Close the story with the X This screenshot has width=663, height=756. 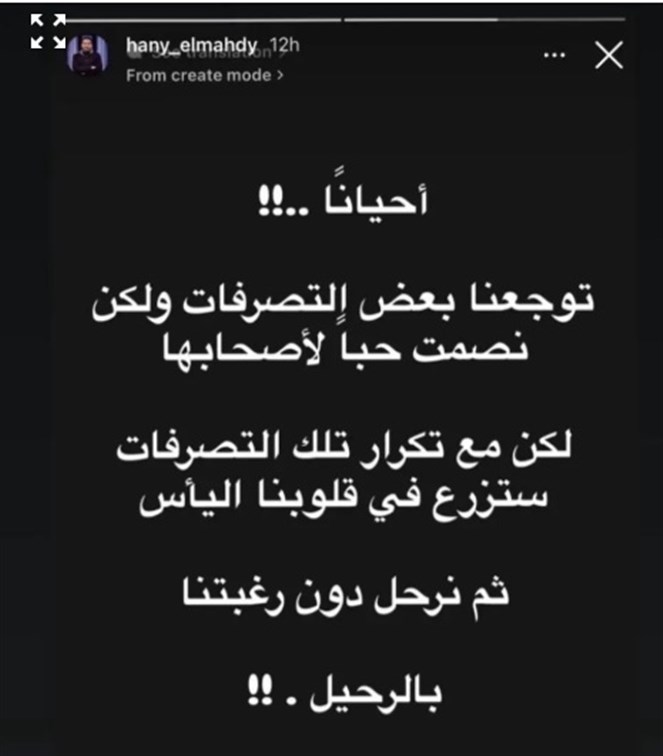[609, 58]
